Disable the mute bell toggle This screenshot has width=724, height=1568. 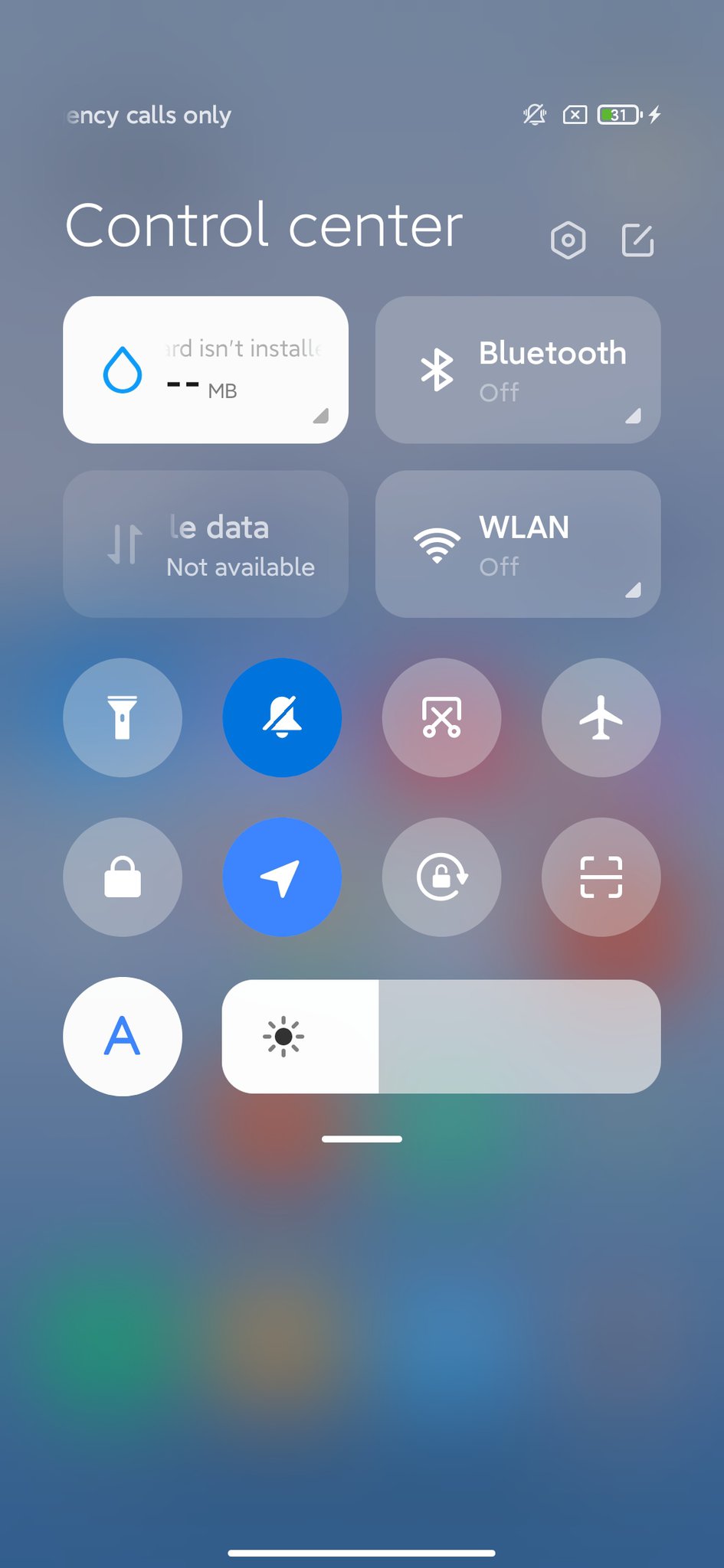point(282,717)
